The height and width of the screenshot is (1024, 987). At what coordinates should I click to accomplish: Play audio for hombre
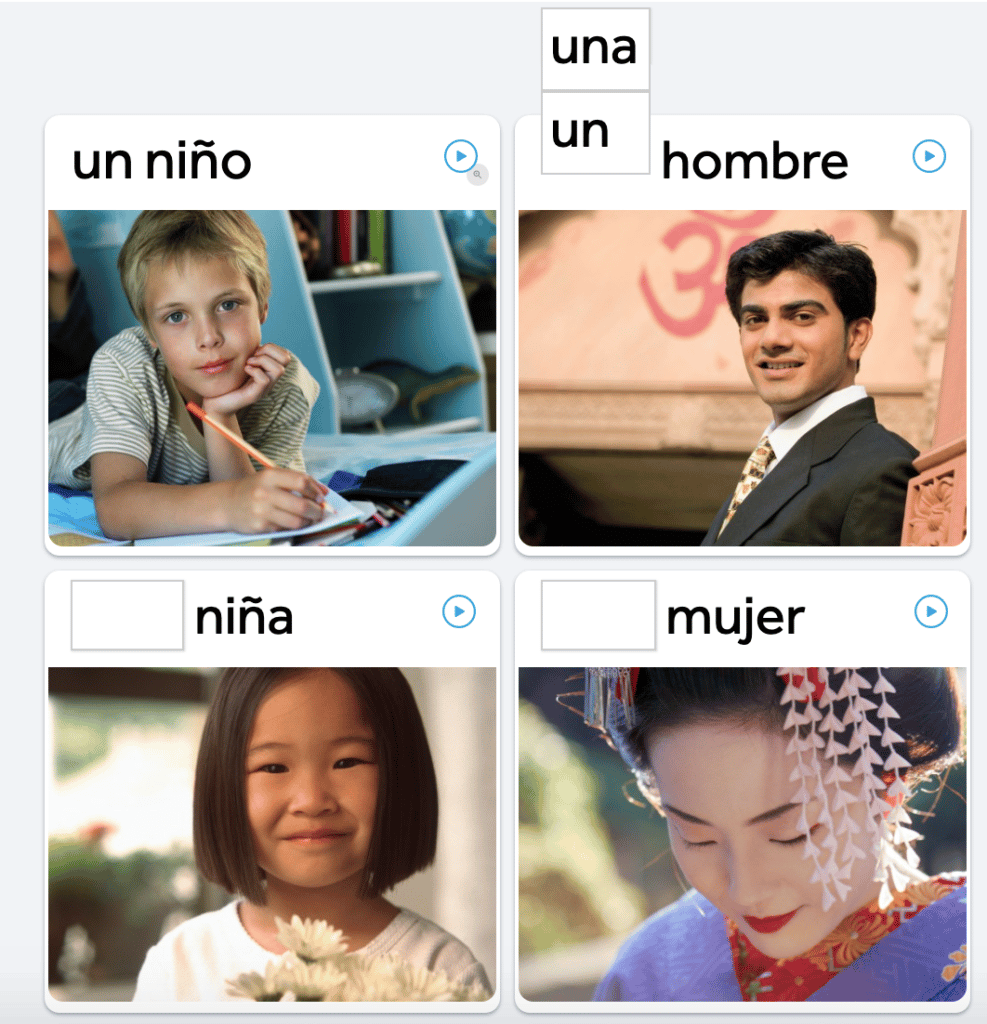tap(929, 156)
